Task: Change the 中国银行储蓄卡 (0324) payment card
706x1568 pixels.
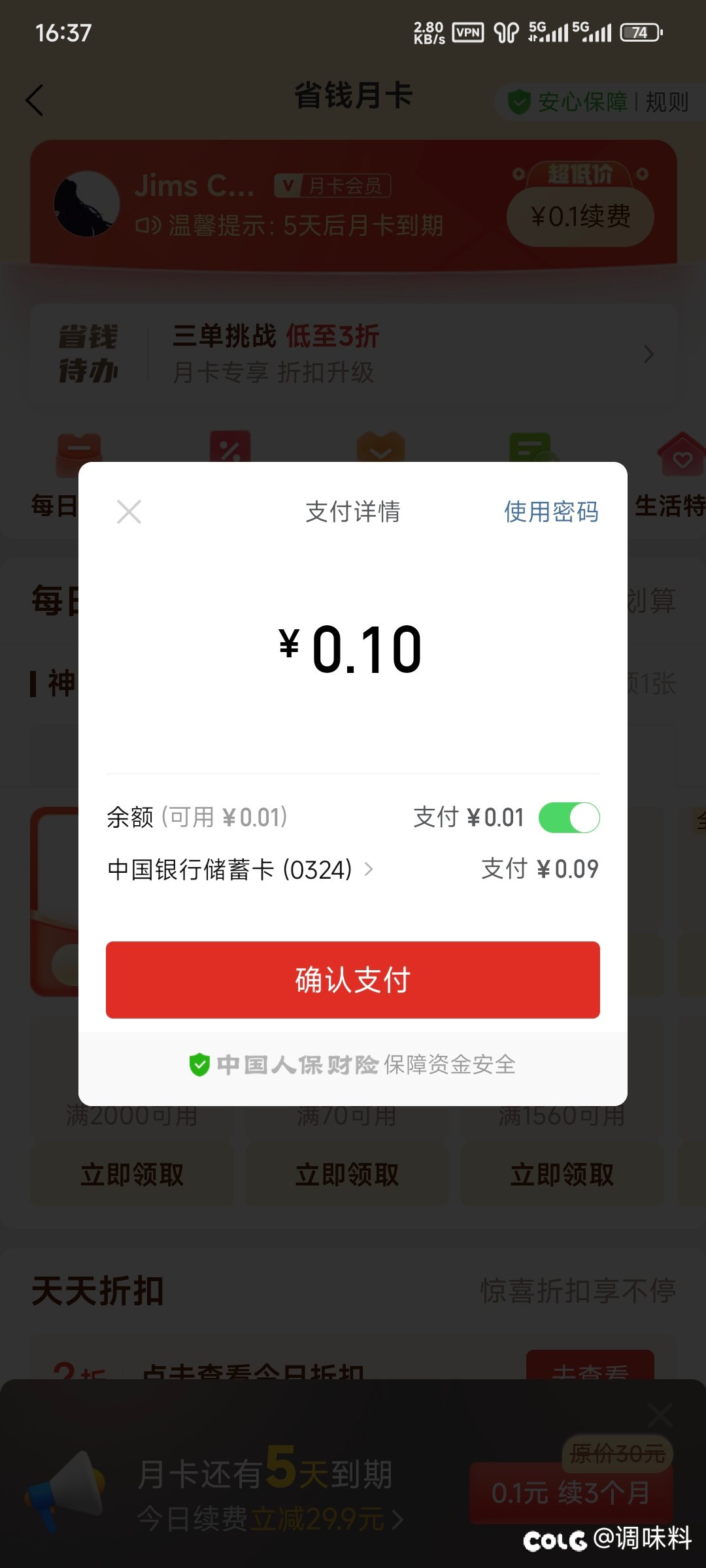Action: 241,870
